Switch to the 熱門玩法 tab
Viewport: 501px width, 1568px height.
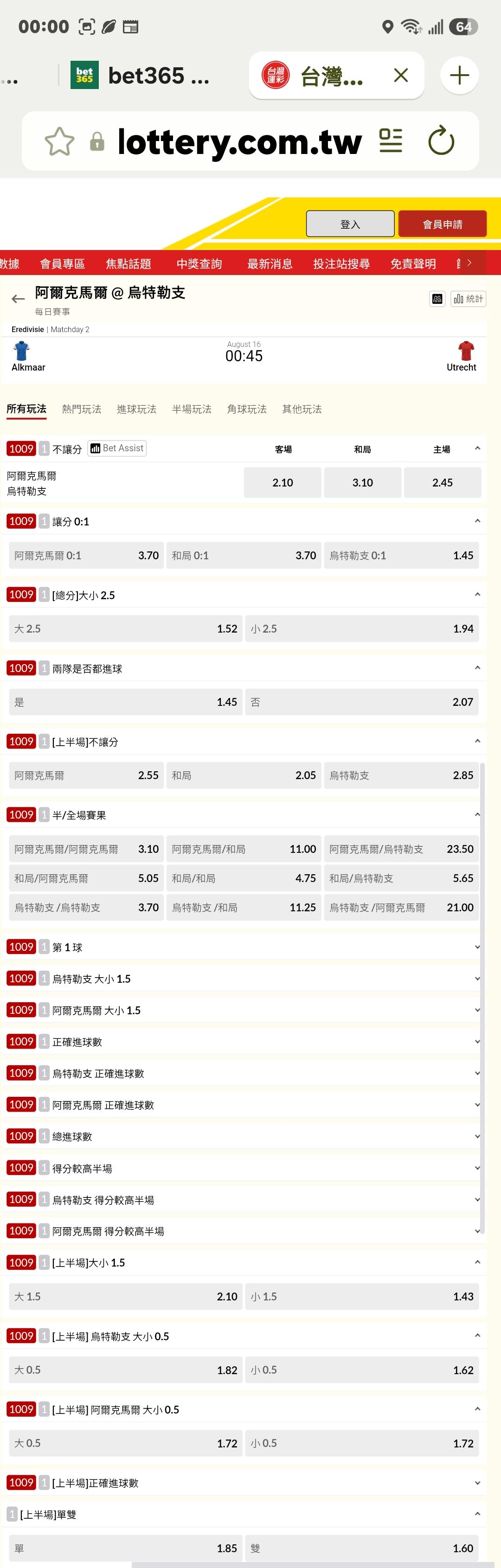pos(82,409)
